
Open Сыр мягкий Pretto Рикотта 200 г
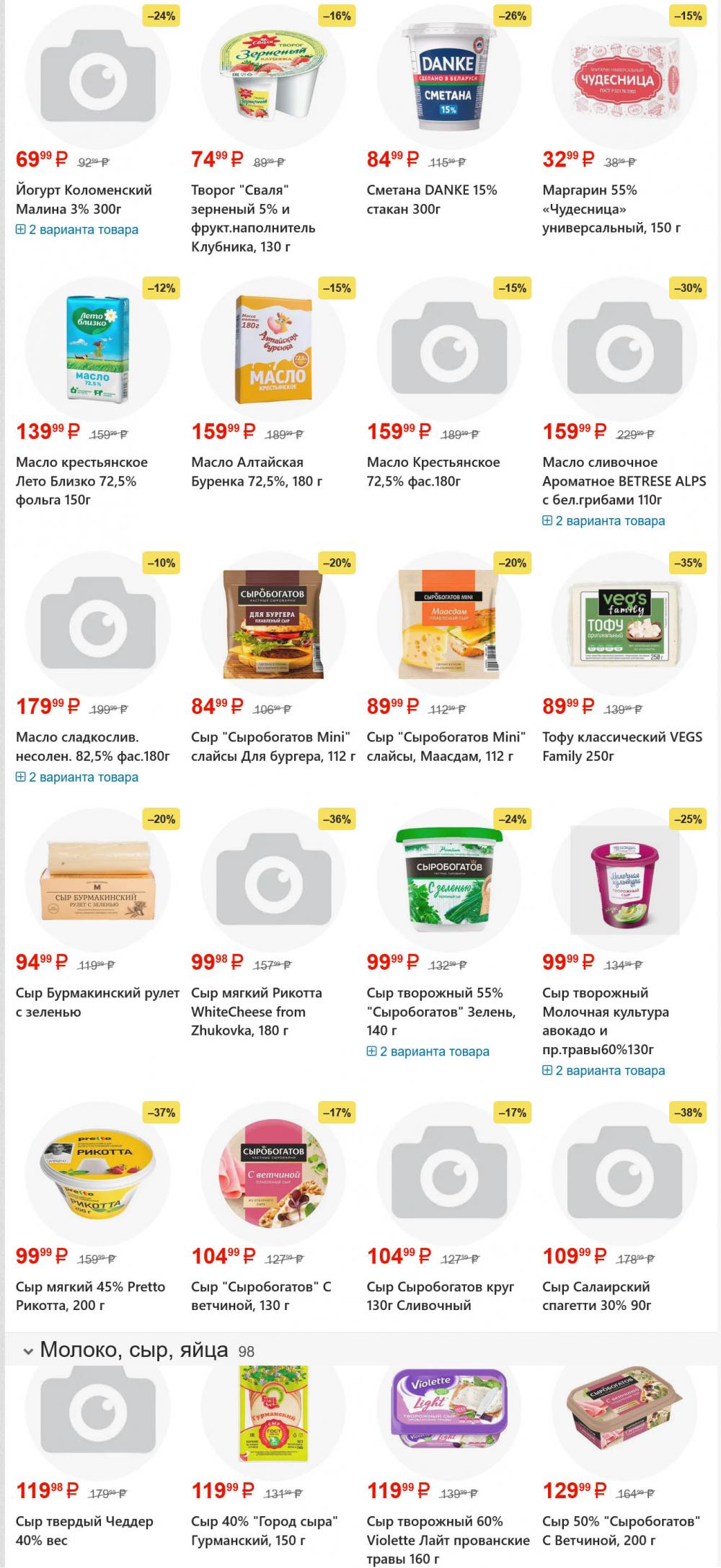tap(90, 1296)
